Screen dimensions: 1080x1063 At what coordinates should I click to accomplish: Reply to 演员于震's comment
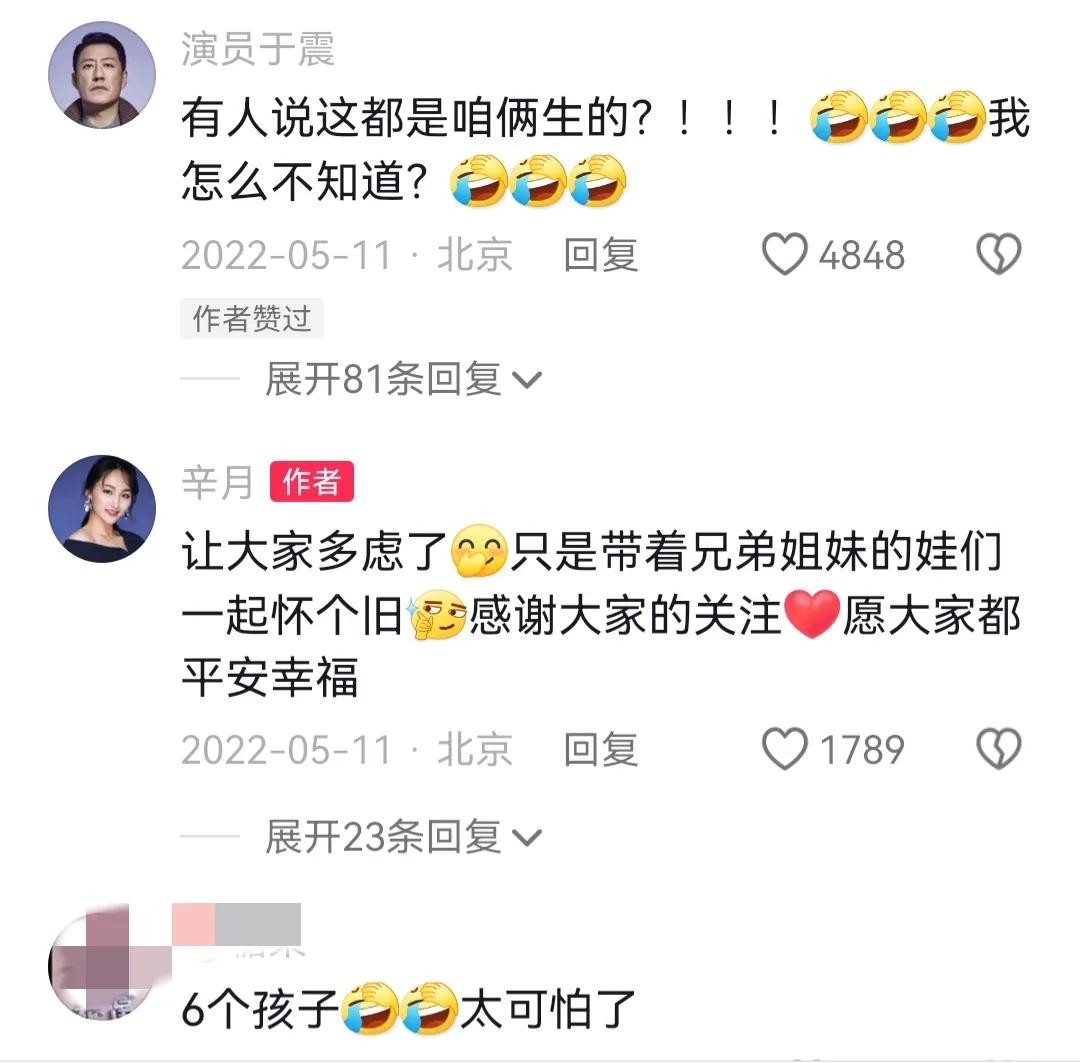[600, 255]
